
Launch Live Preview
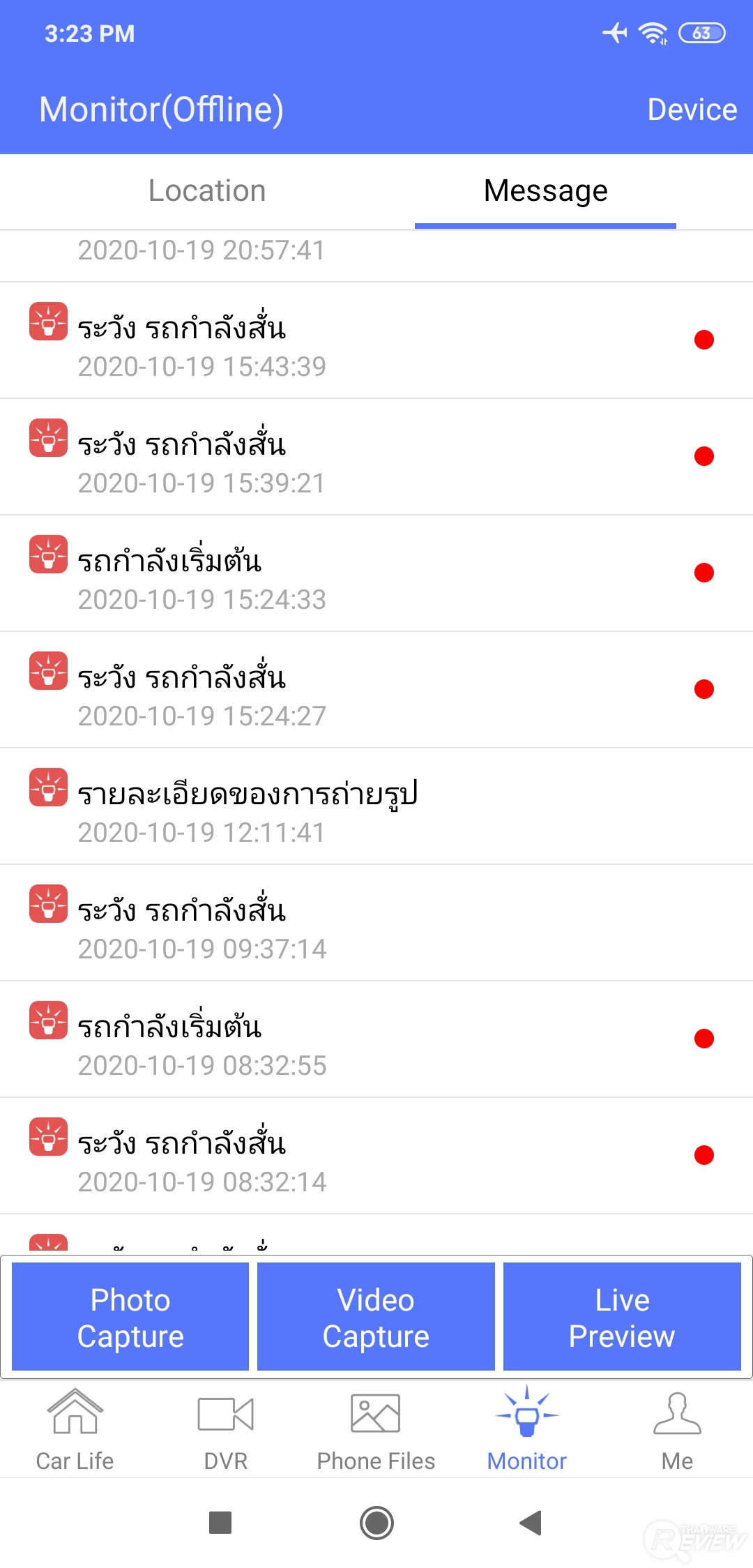click(622, 1317)
